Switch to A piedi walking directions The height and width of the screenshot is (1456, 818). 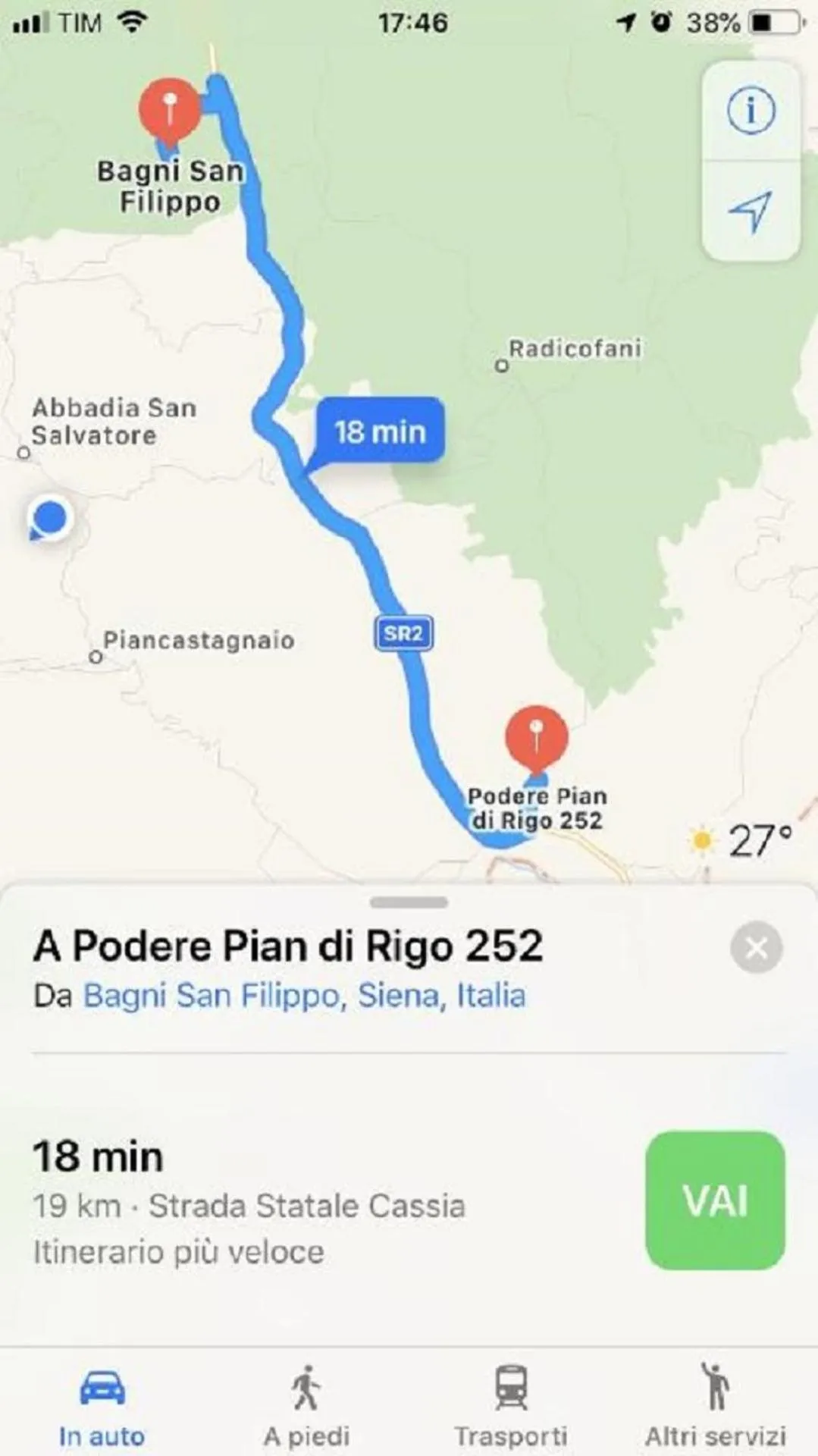(306, 1407)
